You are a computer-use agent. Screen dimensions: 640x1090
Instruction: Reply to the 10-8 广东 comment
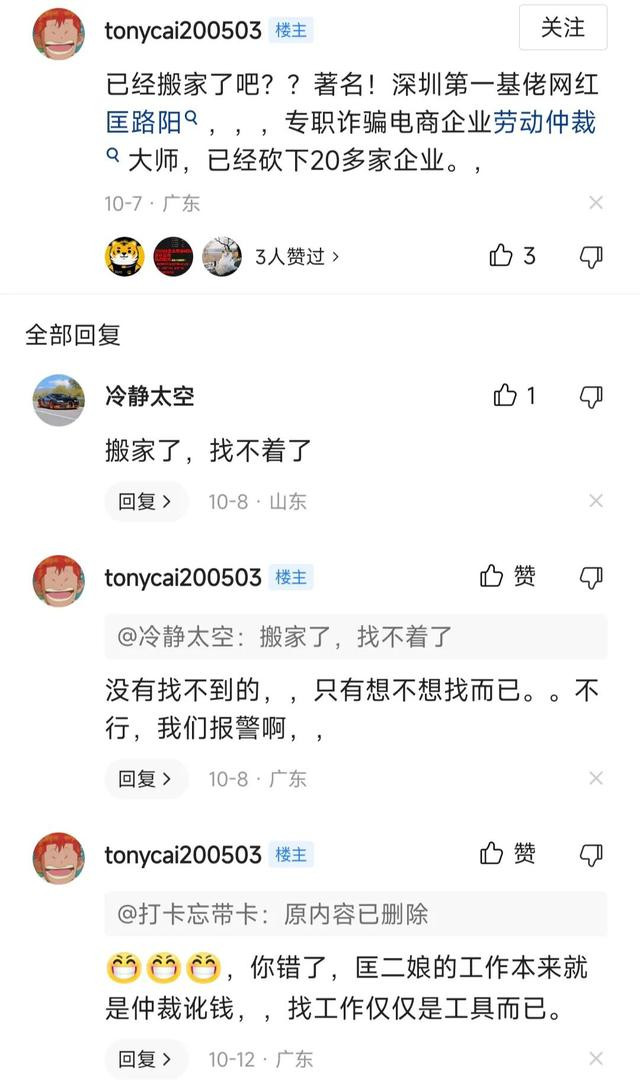coord(146,779)
